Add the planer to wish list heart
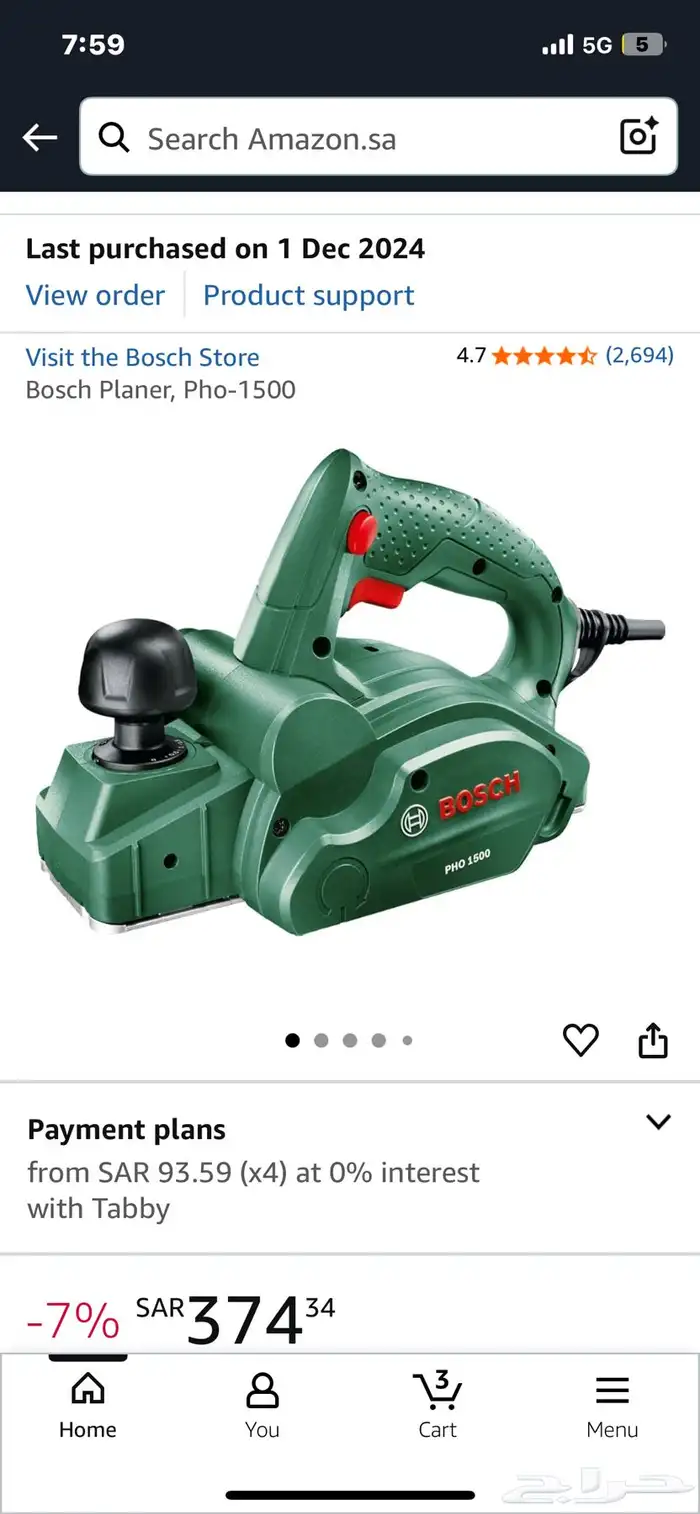700x1514 pixels. pos(580,1040)
